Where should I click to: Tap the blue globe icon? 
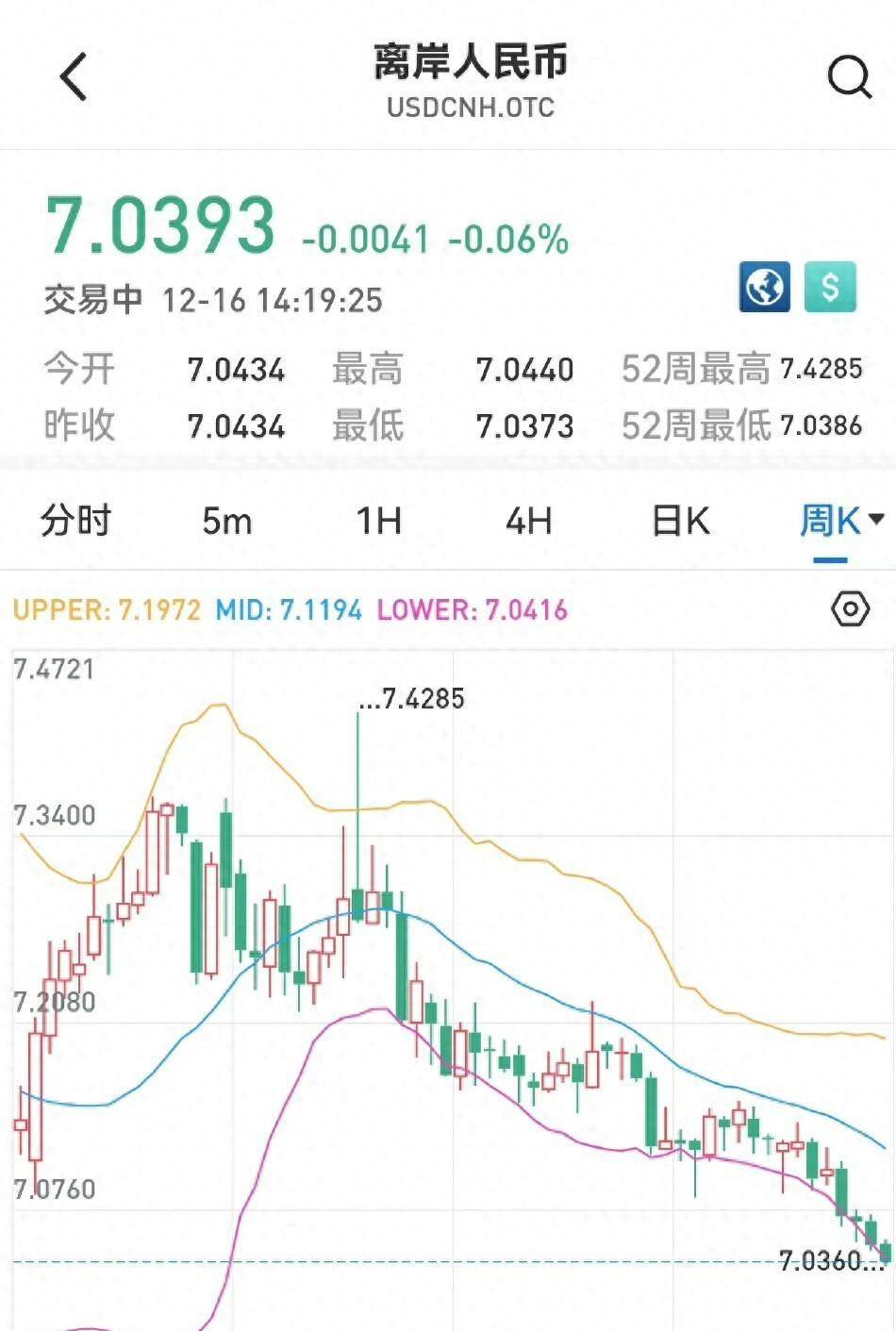(764, 286)
